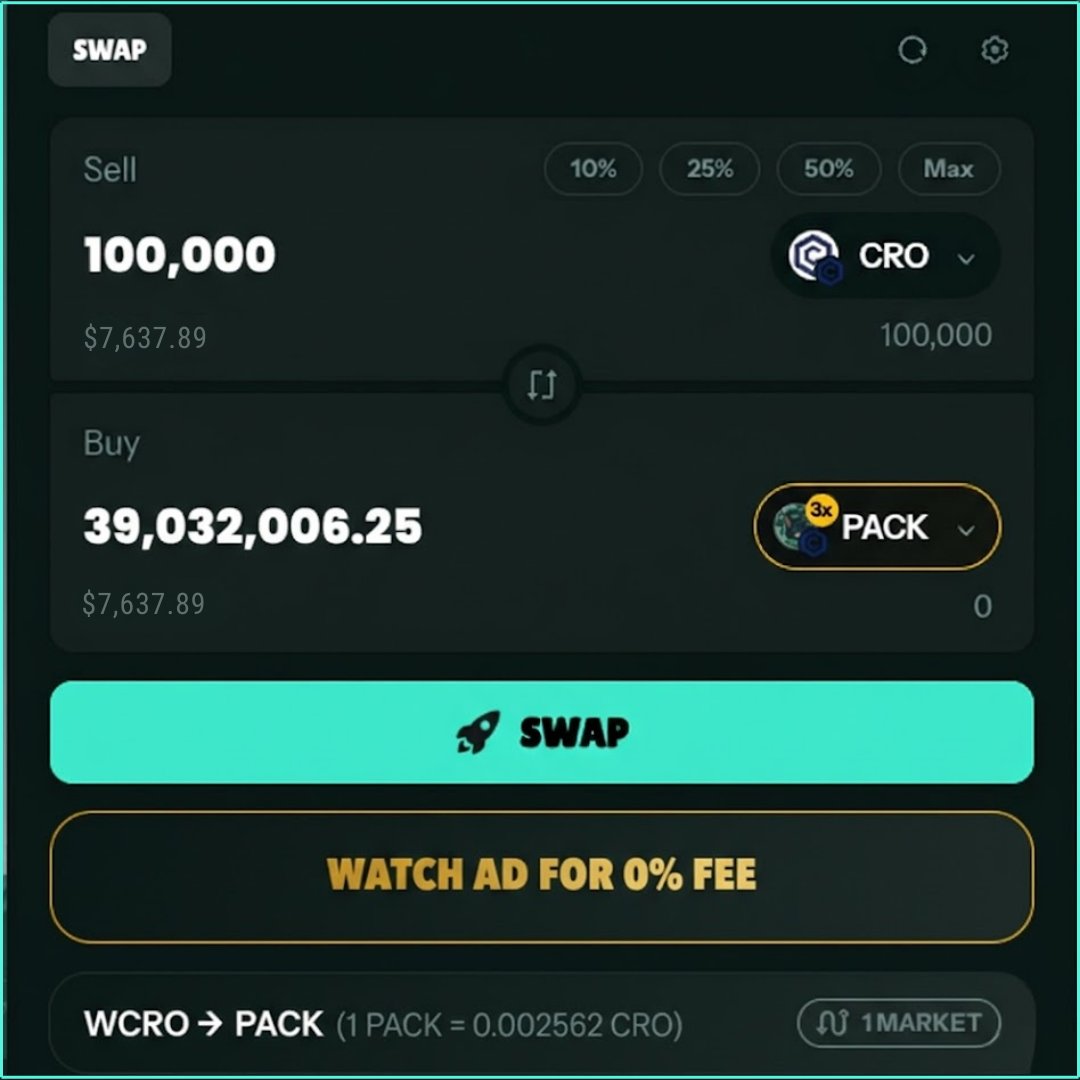Screen dimensions: 1080x1080
Task: Open swap settings gear
Action: pos(994,50)
